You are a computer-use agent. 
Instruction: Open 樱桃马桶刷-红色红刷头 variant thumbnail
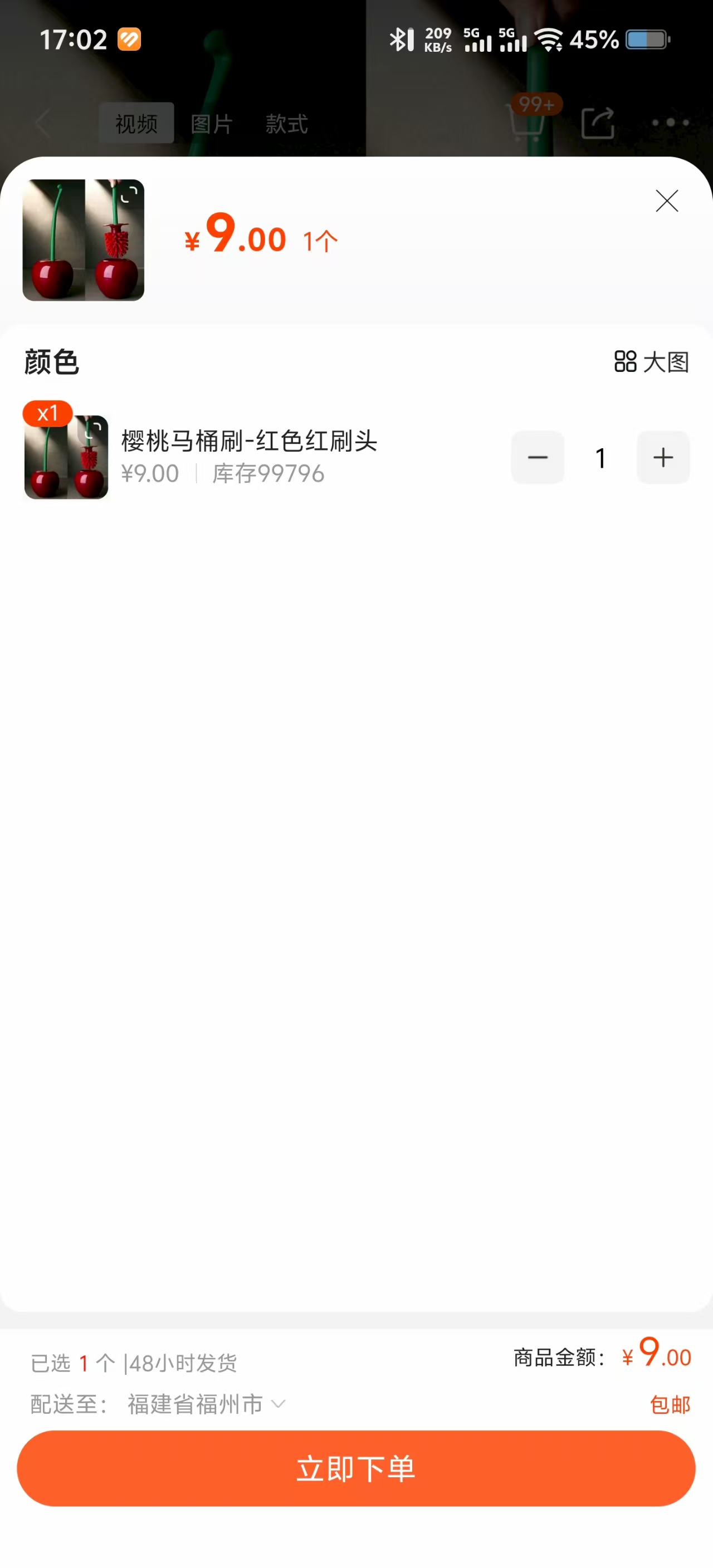tap(66, 457)
